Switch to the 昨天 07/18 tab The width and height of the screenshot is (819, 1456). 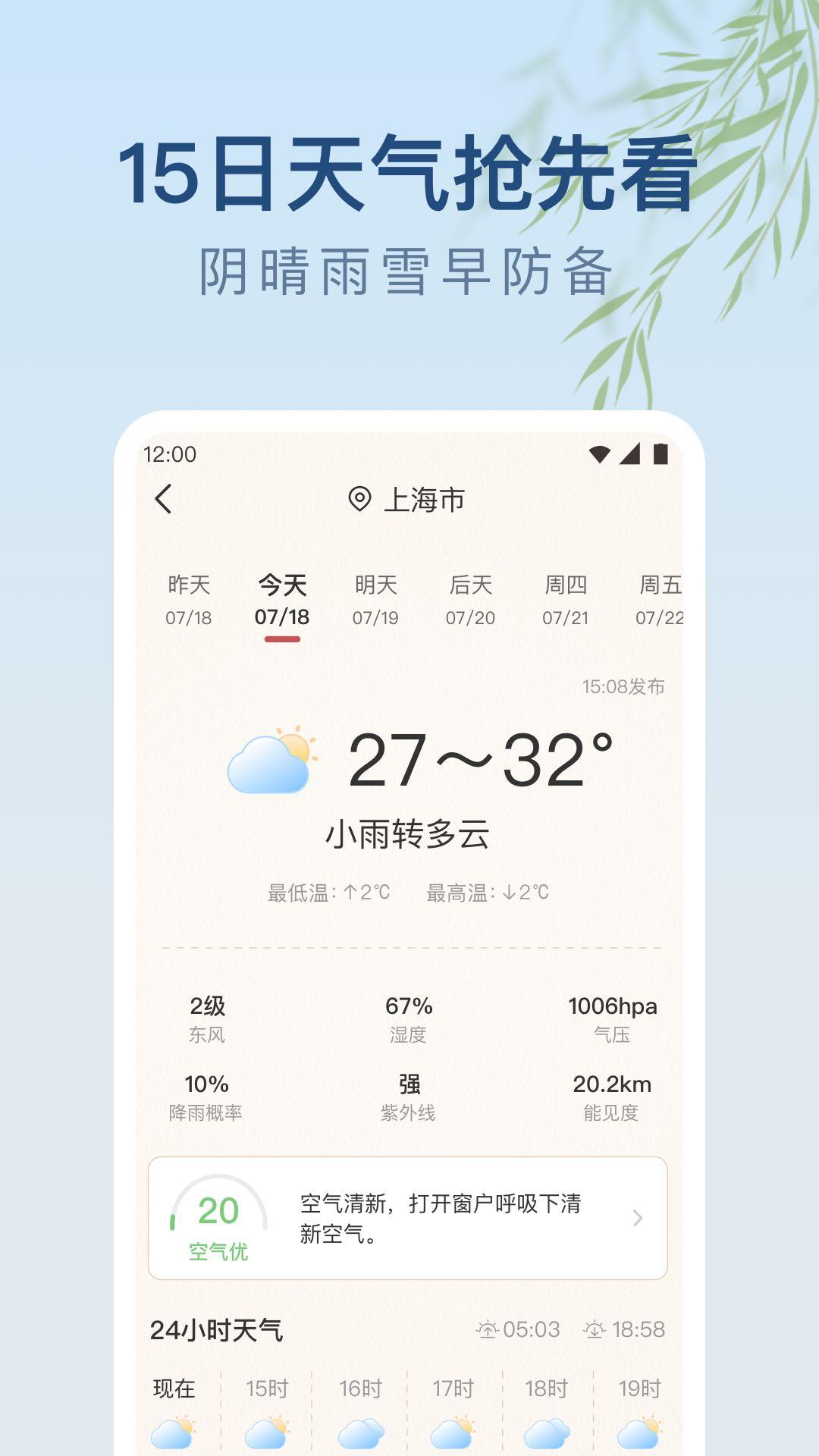(188, 599)
